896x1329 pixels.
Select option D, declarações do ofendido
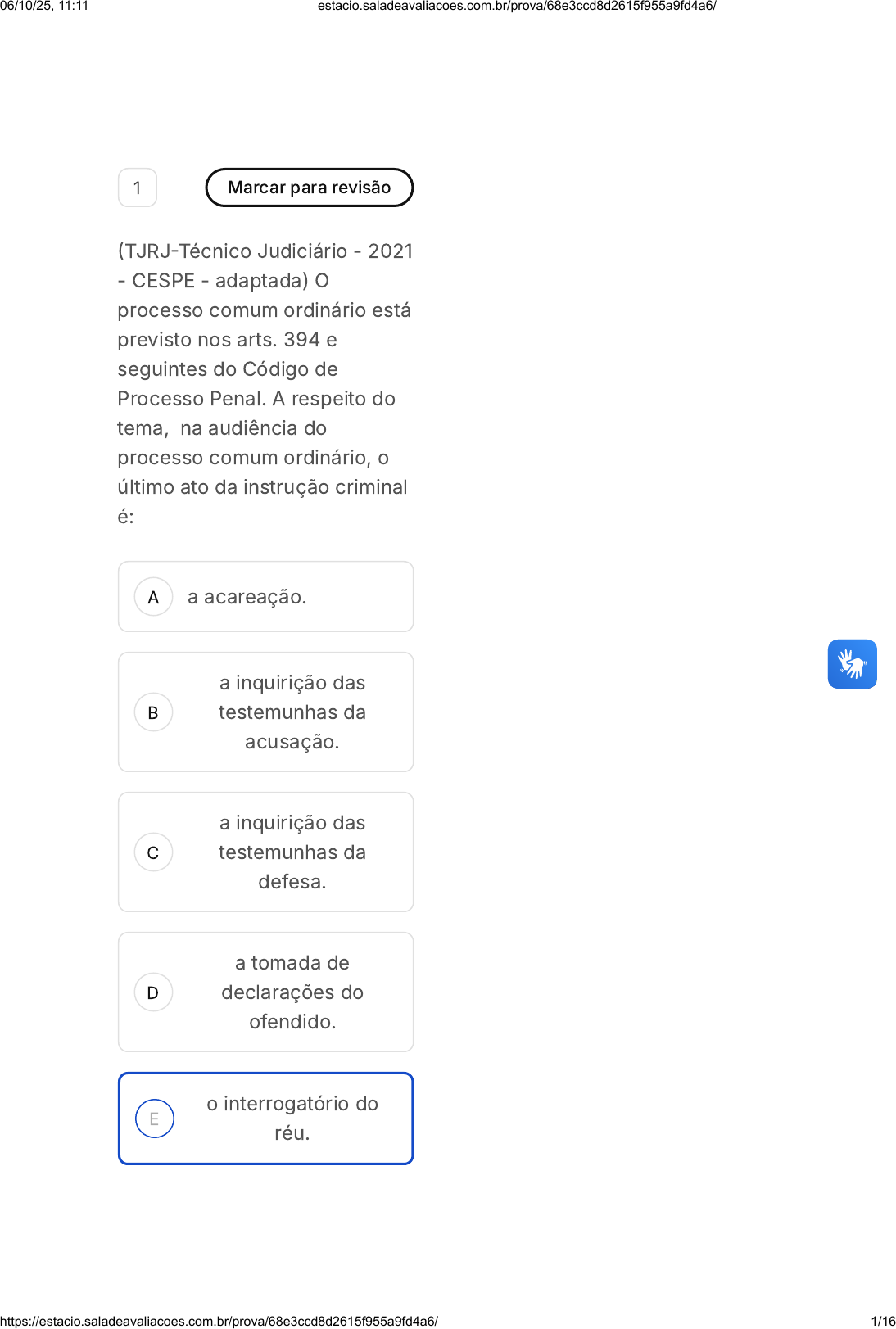point(265,992)
